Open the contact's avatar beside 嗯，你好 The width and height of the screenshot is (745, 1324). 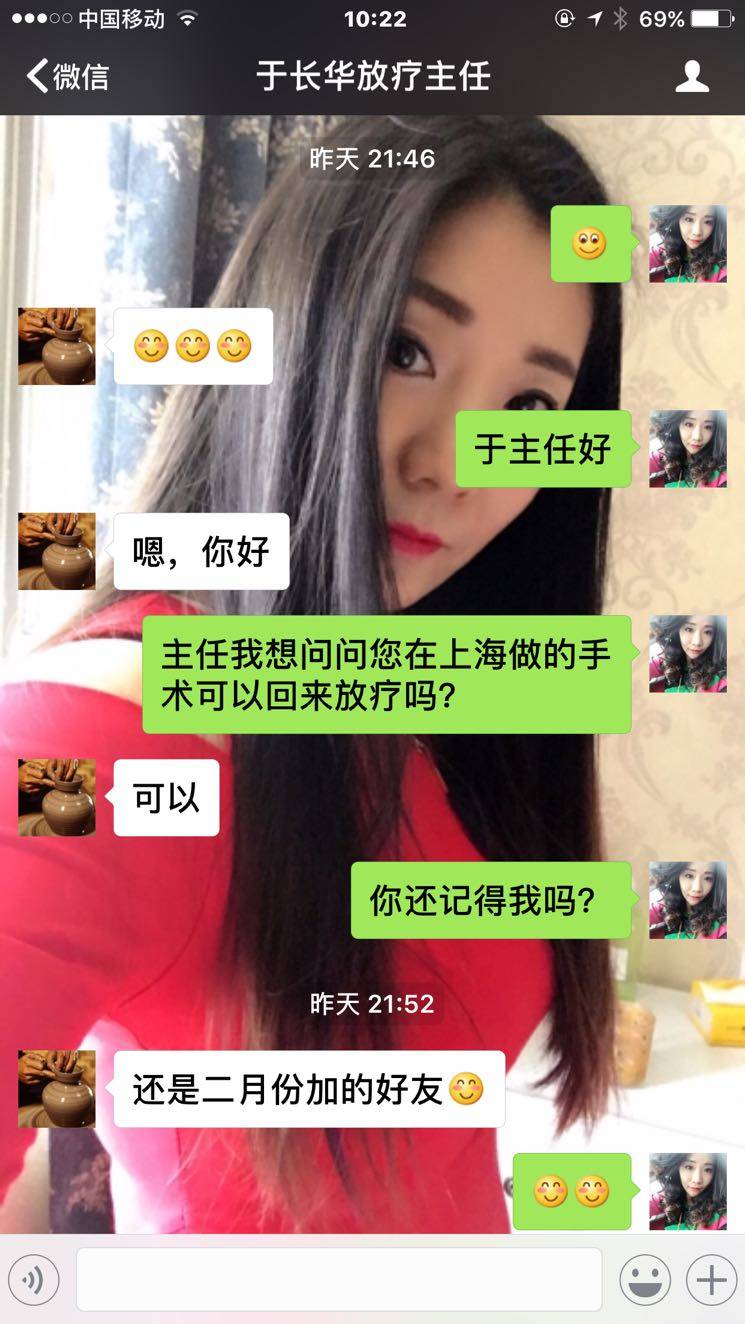pos(57,551)
